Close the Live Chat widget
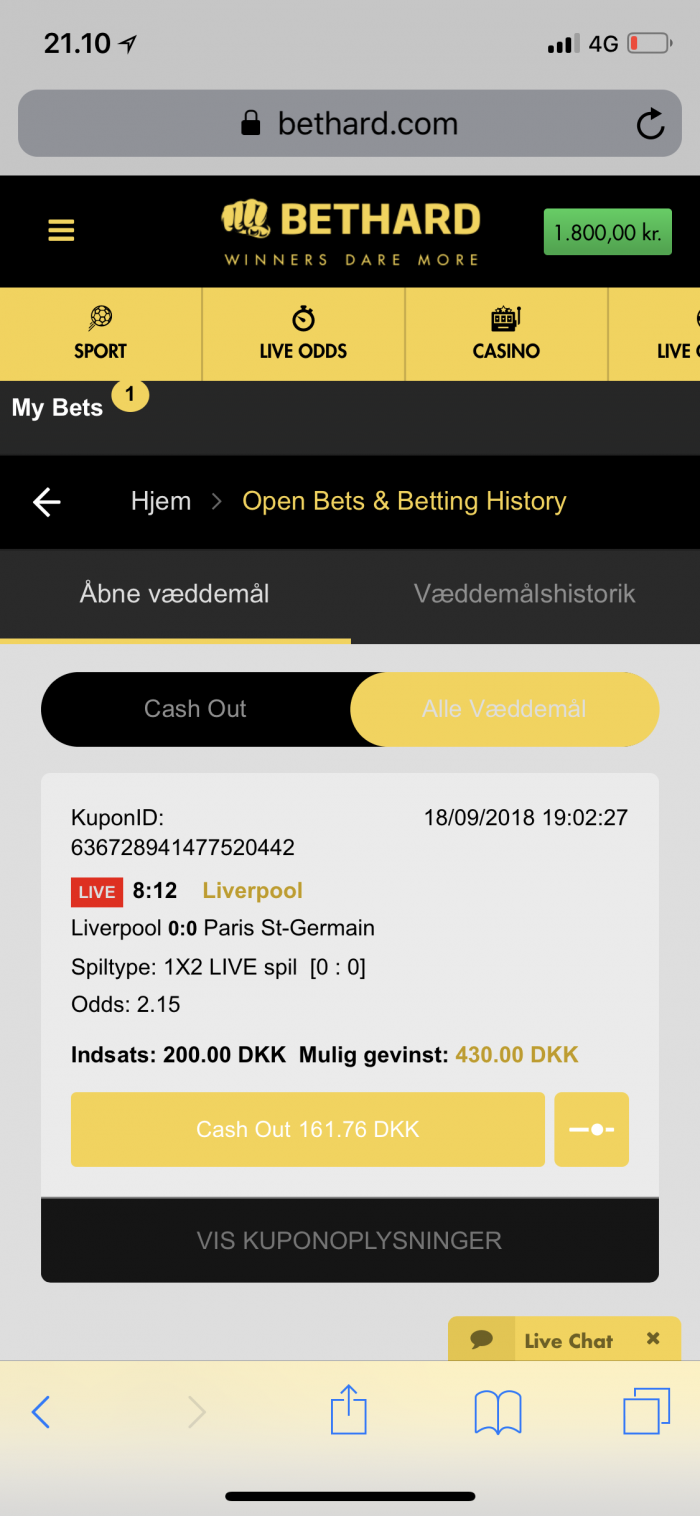The height and width of the screenshot is (1516, 700). coord(653,1338)
